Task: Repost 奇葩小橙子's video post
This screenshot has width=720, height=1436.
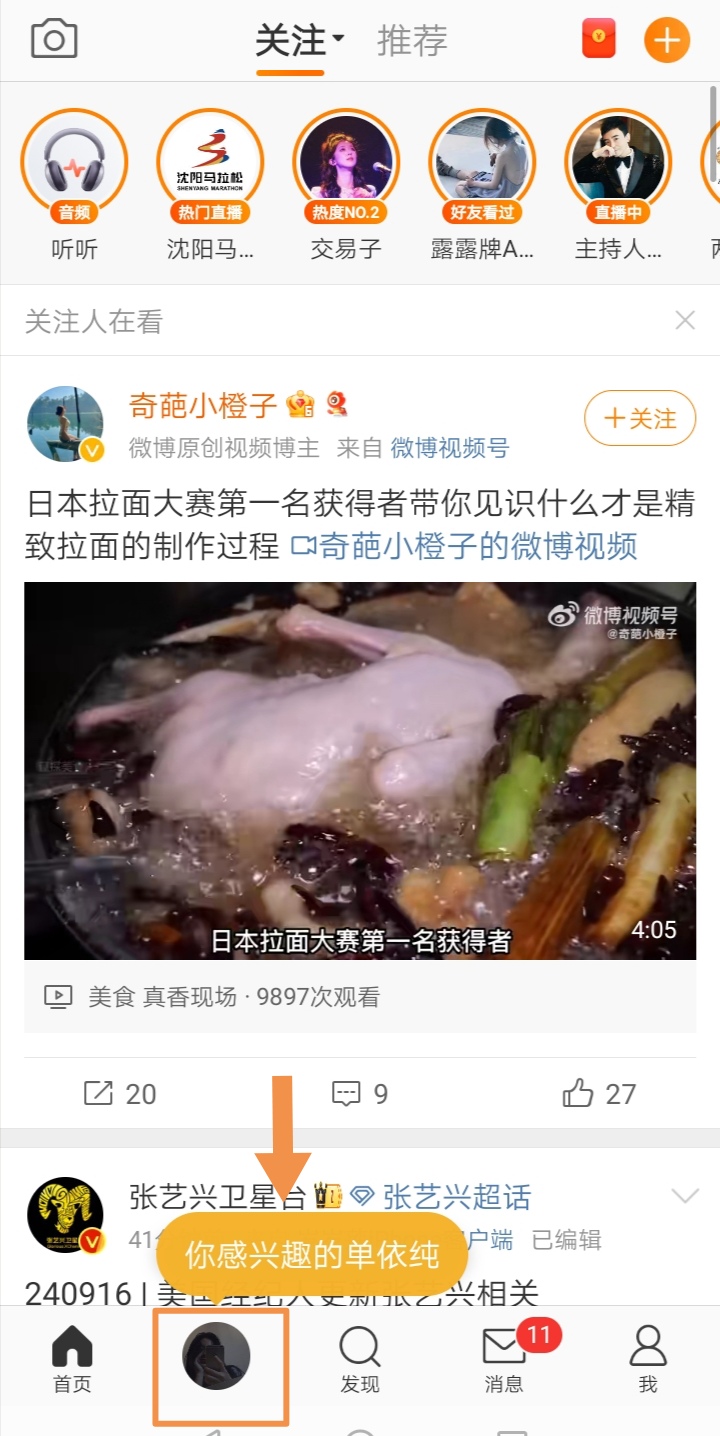Action: point(120,1093)
